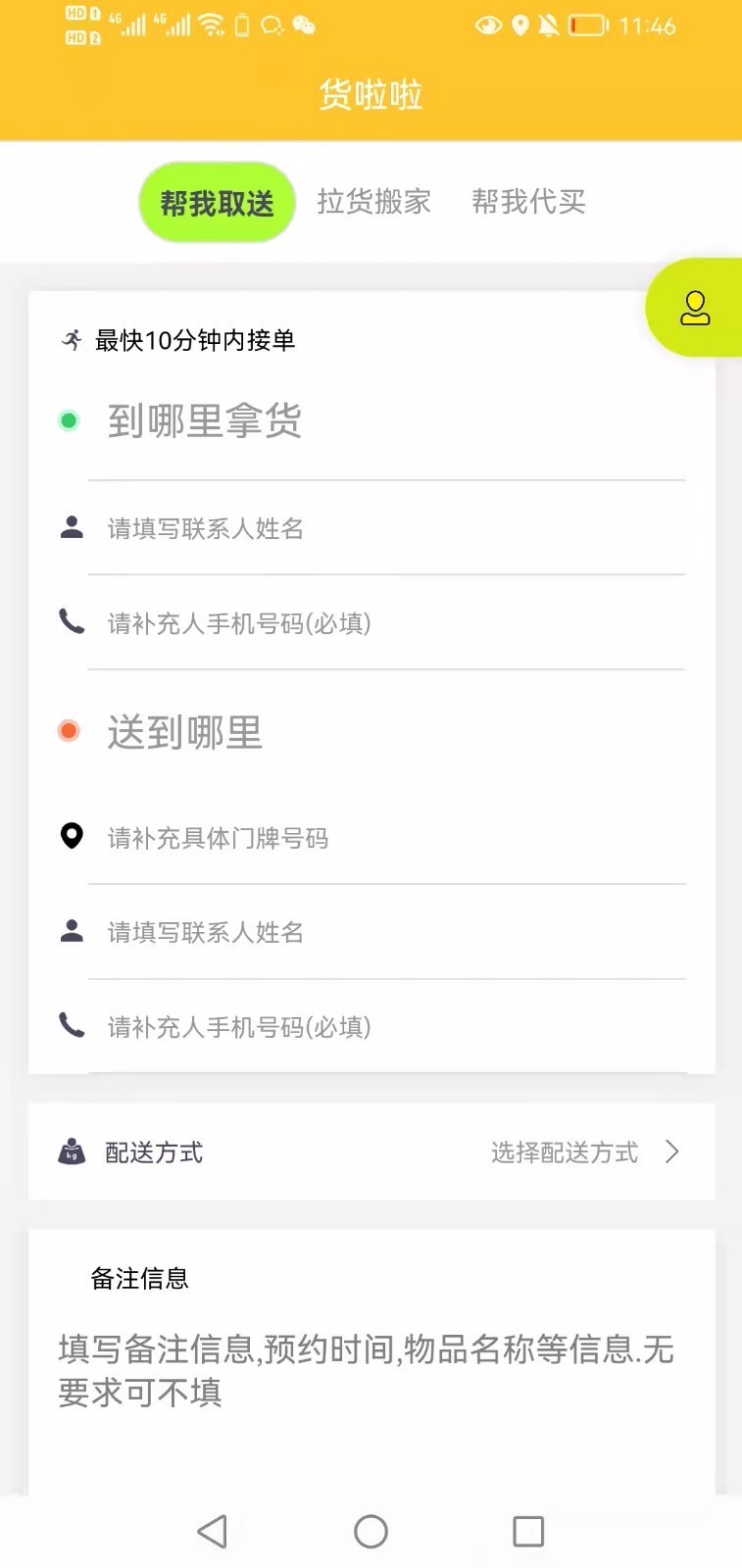The width and height of the screenshot is (742, 1568).
Task: Tap the 请补充具体门牌号码 field
Action: pos(387,838)
